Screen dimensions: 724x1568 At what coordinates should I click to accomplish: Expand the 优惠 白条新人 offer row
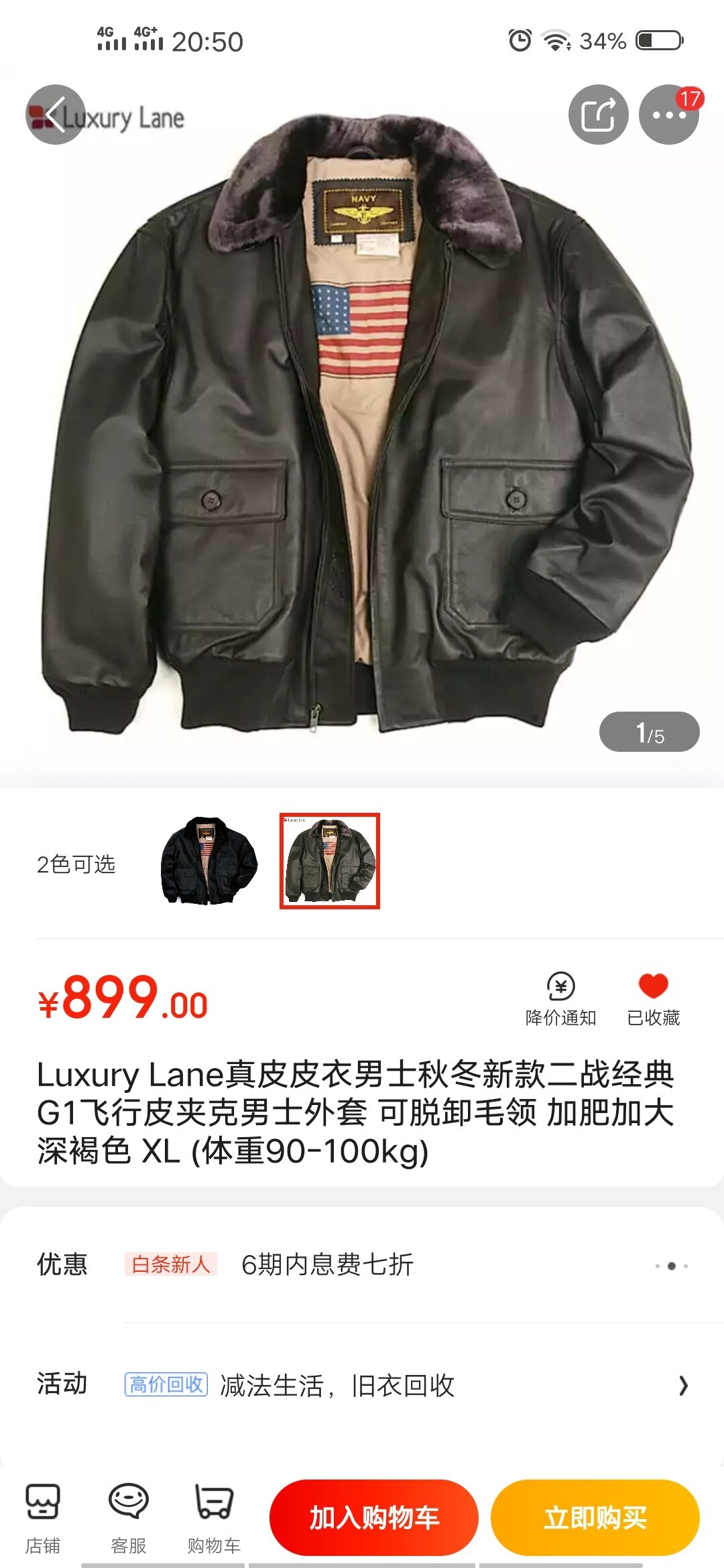[362, 1264]
